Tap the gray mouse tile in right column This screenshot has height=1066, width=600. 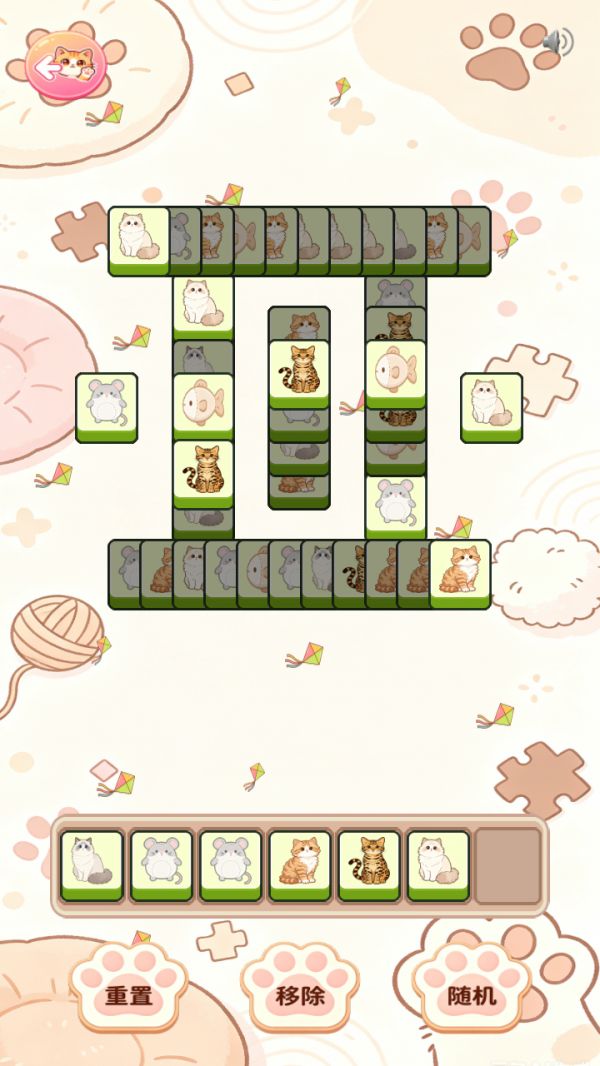pos(396,507)
